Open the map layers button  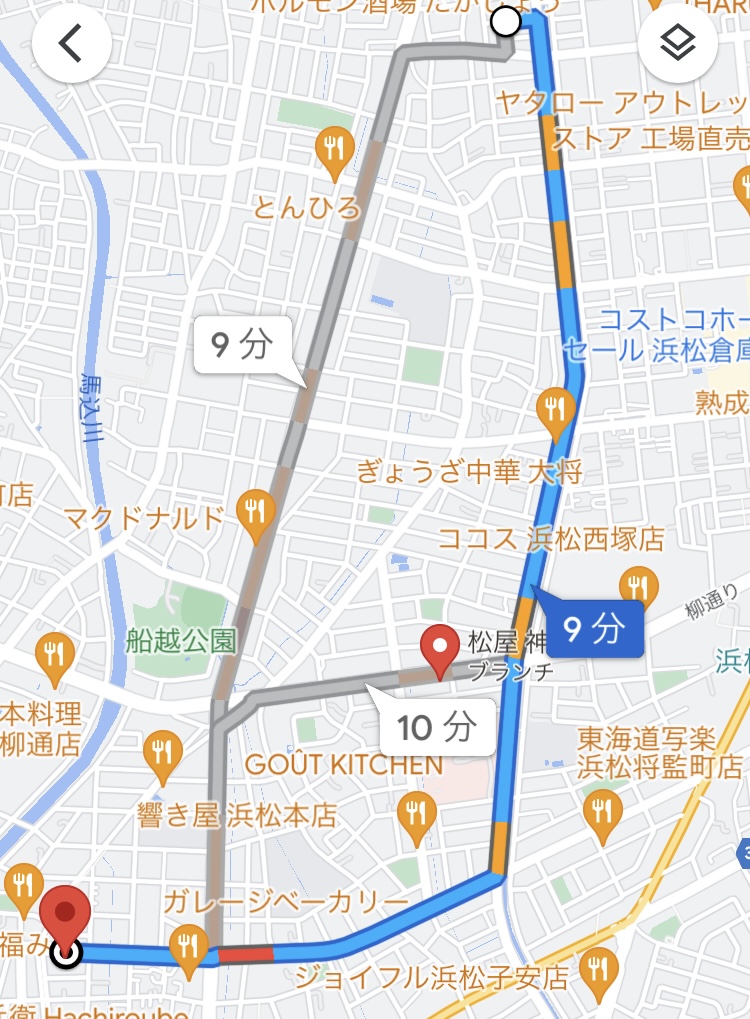[x=678, y=45]
